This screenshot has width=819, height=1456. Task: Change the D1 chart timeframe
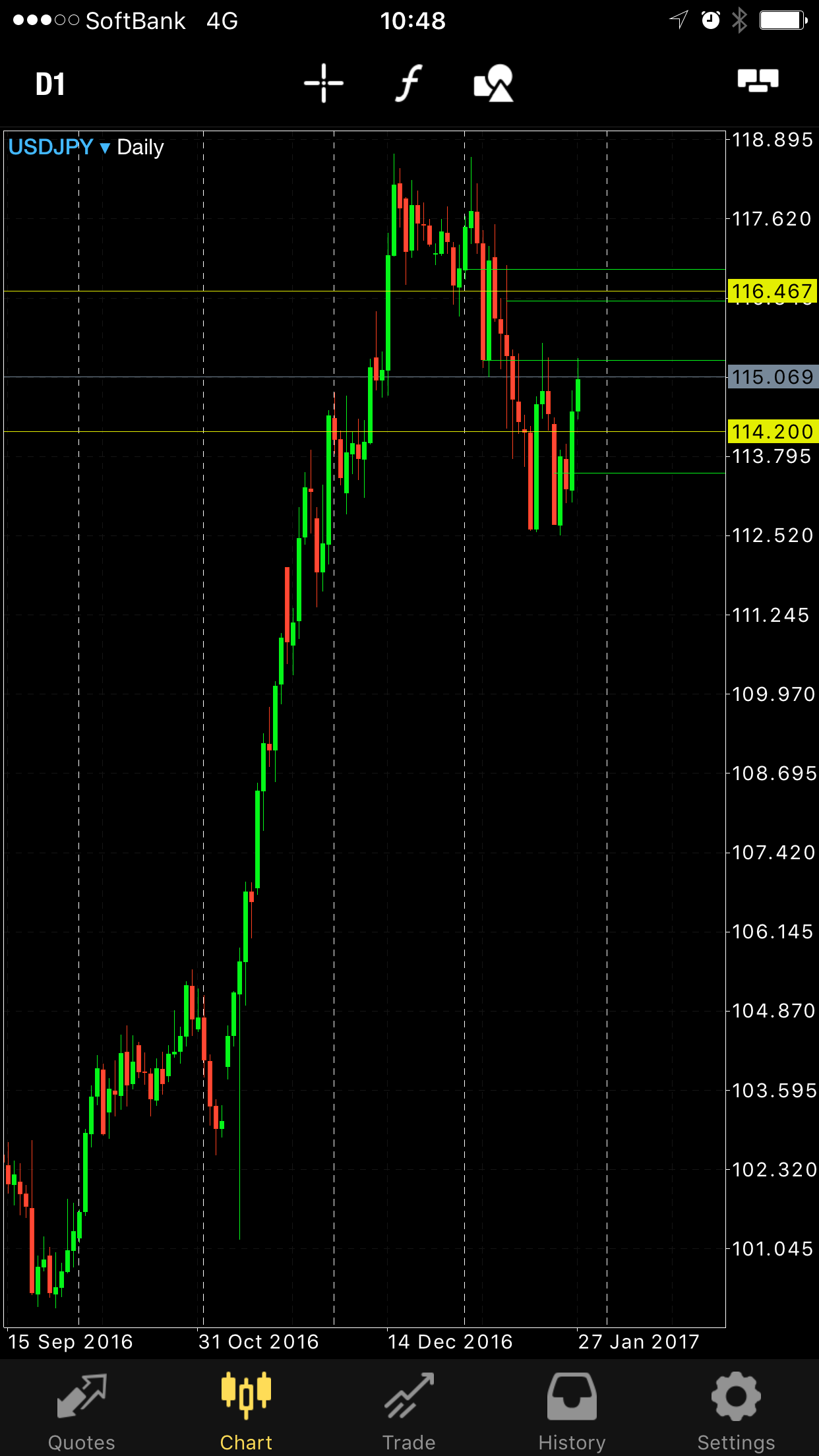50,84
